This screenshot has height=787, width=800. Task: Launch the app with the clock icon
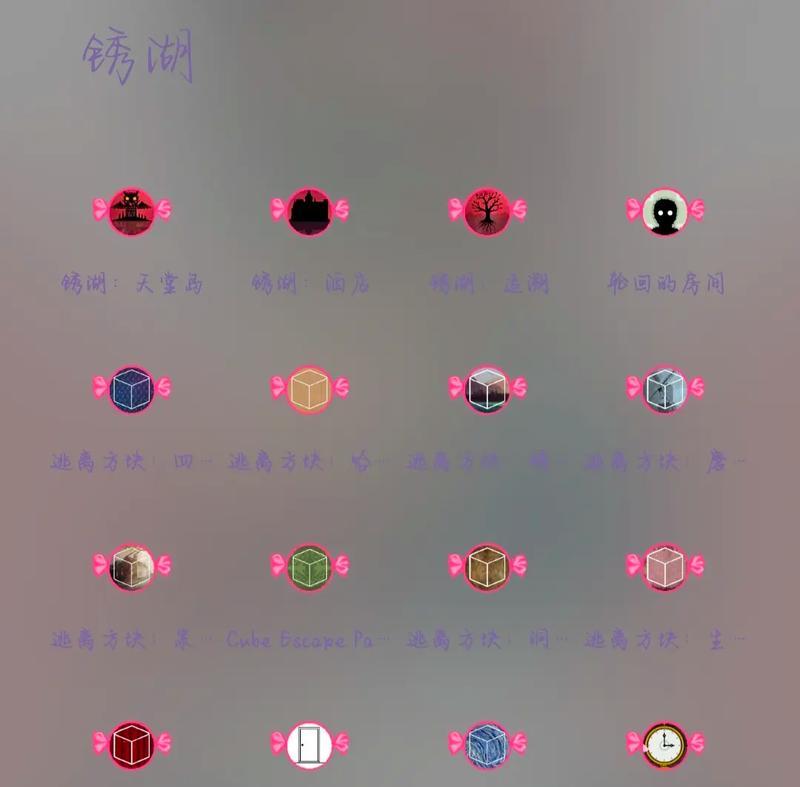[665, 745]
